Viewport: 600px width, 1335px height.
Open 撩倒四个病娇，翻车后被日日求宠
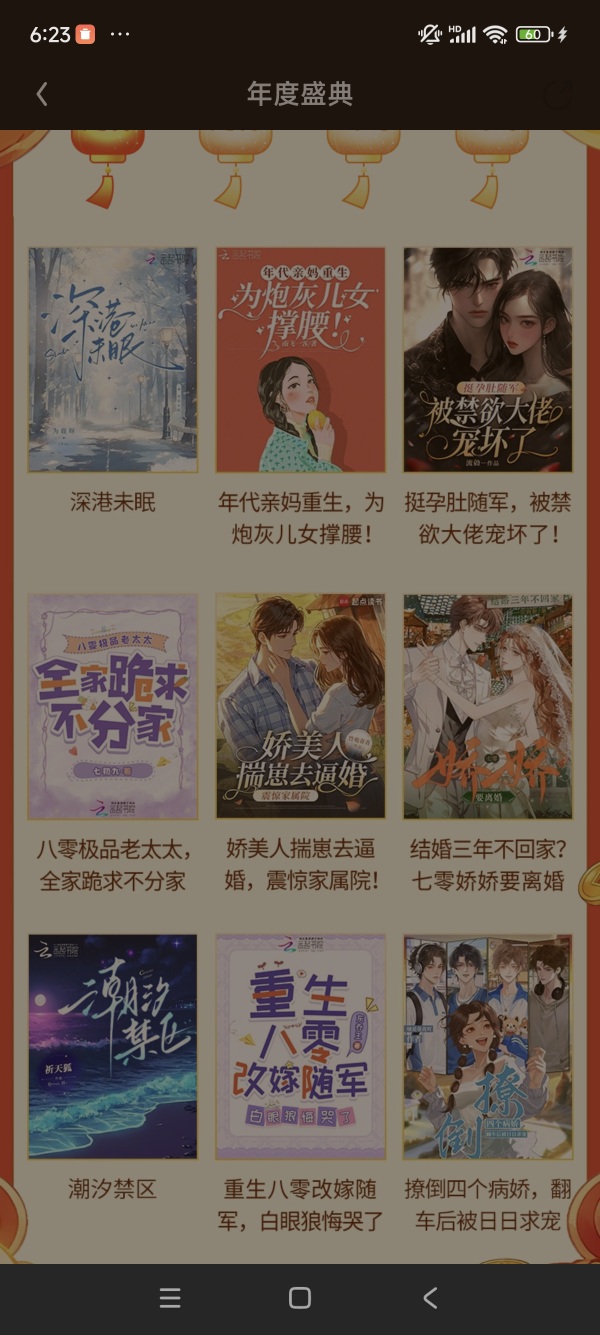488,1047
